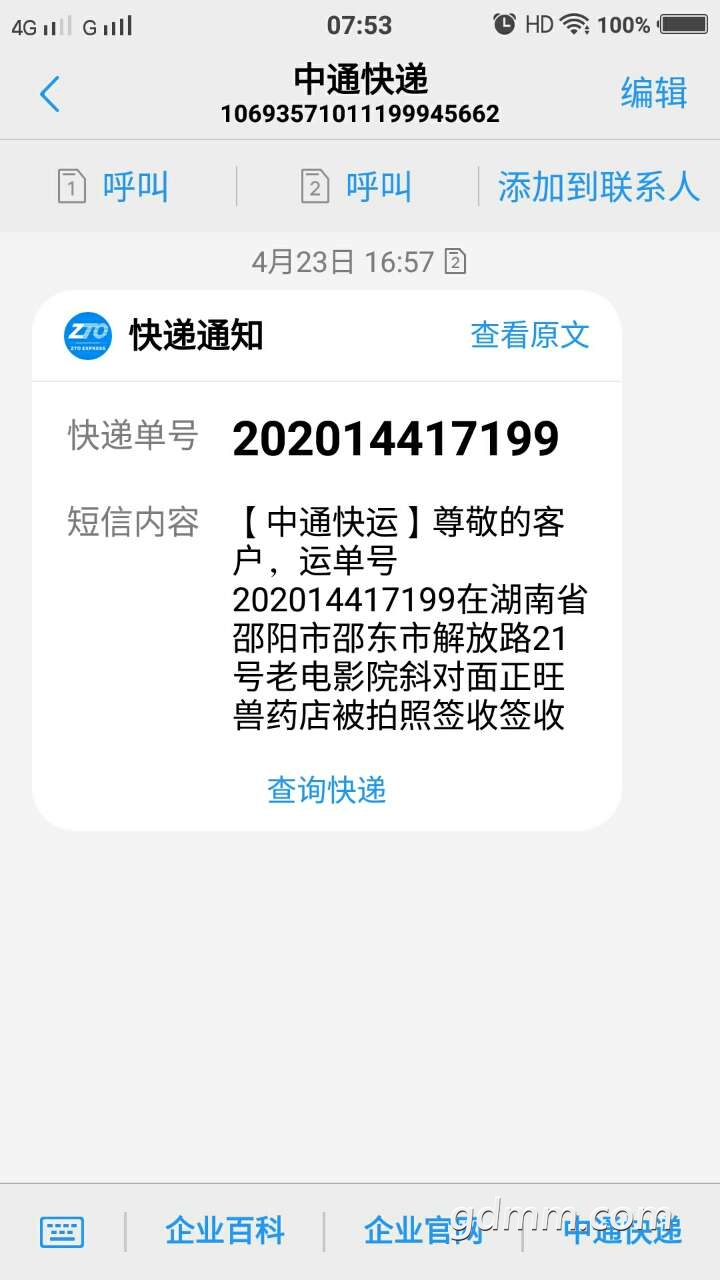
Task: Open the 中通快递 bottom menu
Action: coord(622,1231)
